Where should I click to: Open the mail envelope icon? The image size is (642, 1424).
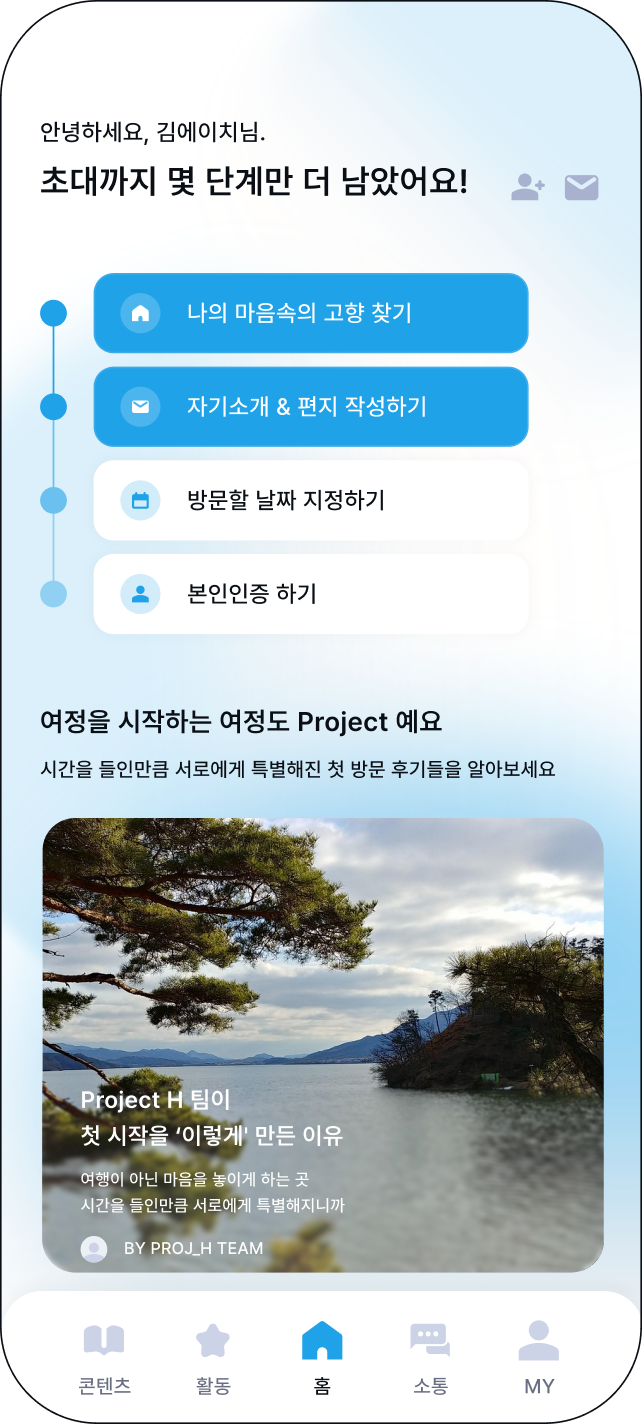point(581,187)
